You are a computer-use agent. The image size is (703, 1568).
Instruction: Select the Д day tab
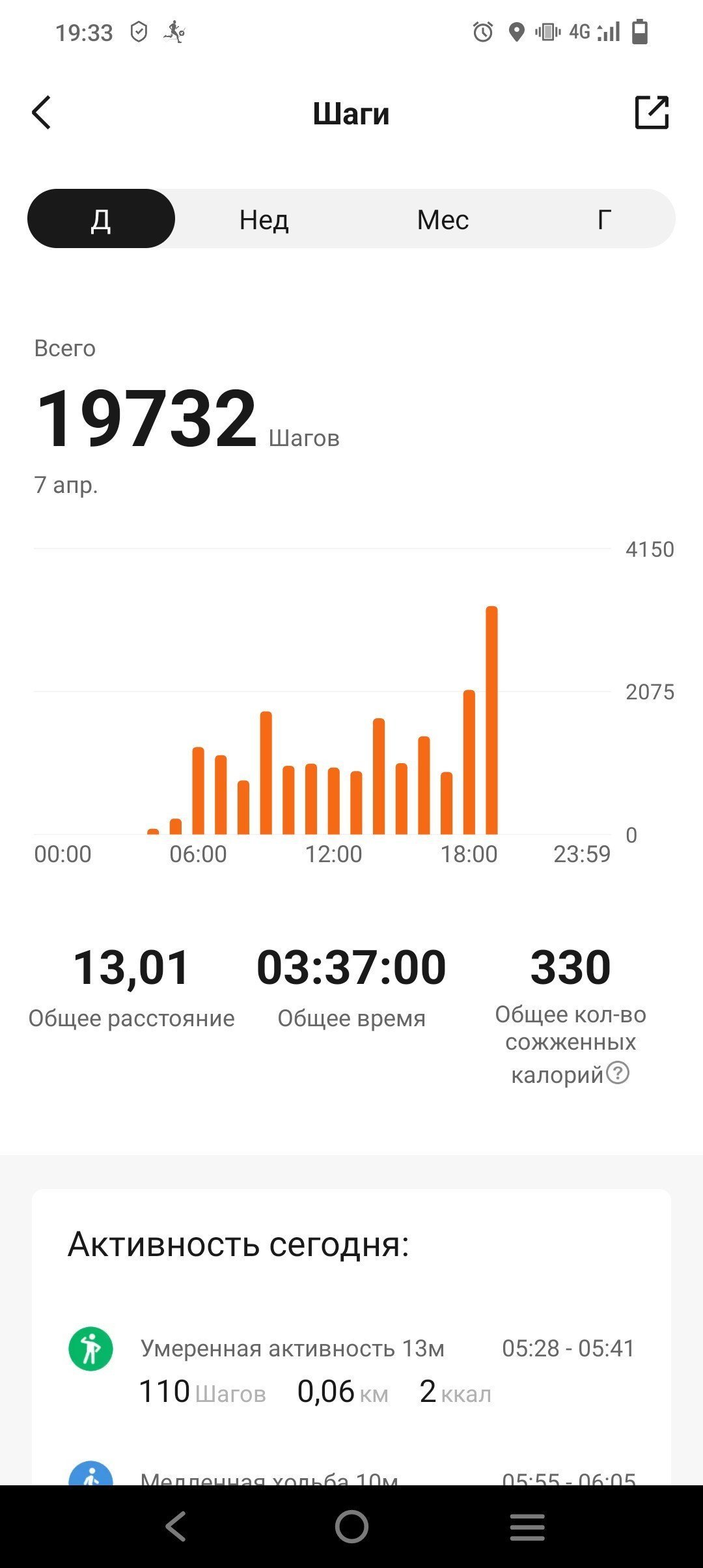[101, 219]
